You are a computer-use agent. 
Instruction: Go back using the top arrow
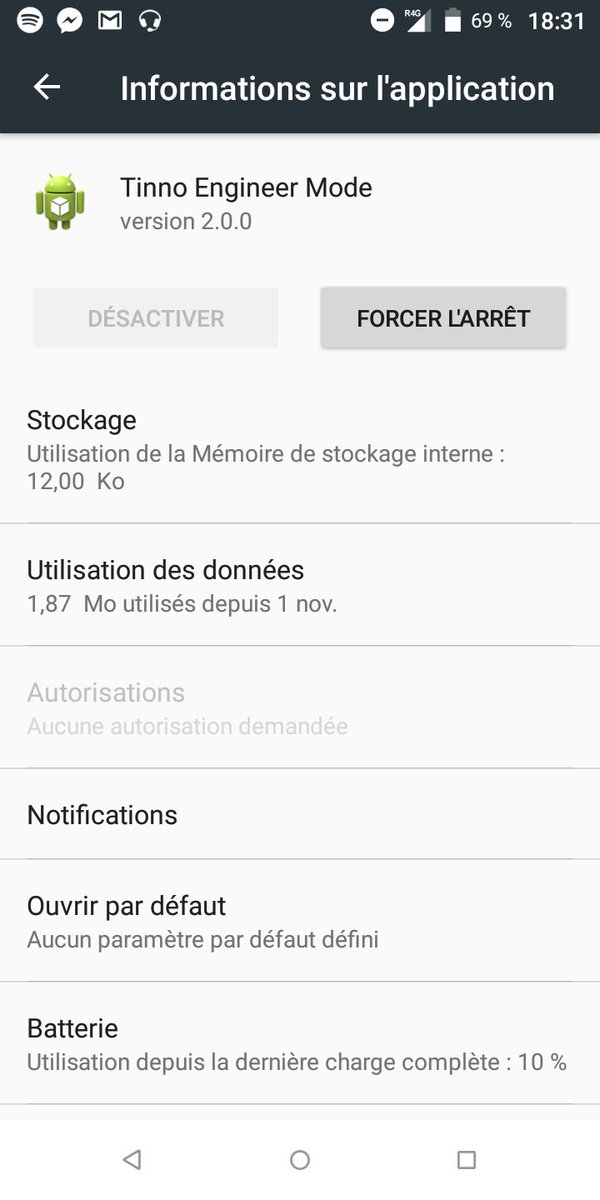click(47, 87)
